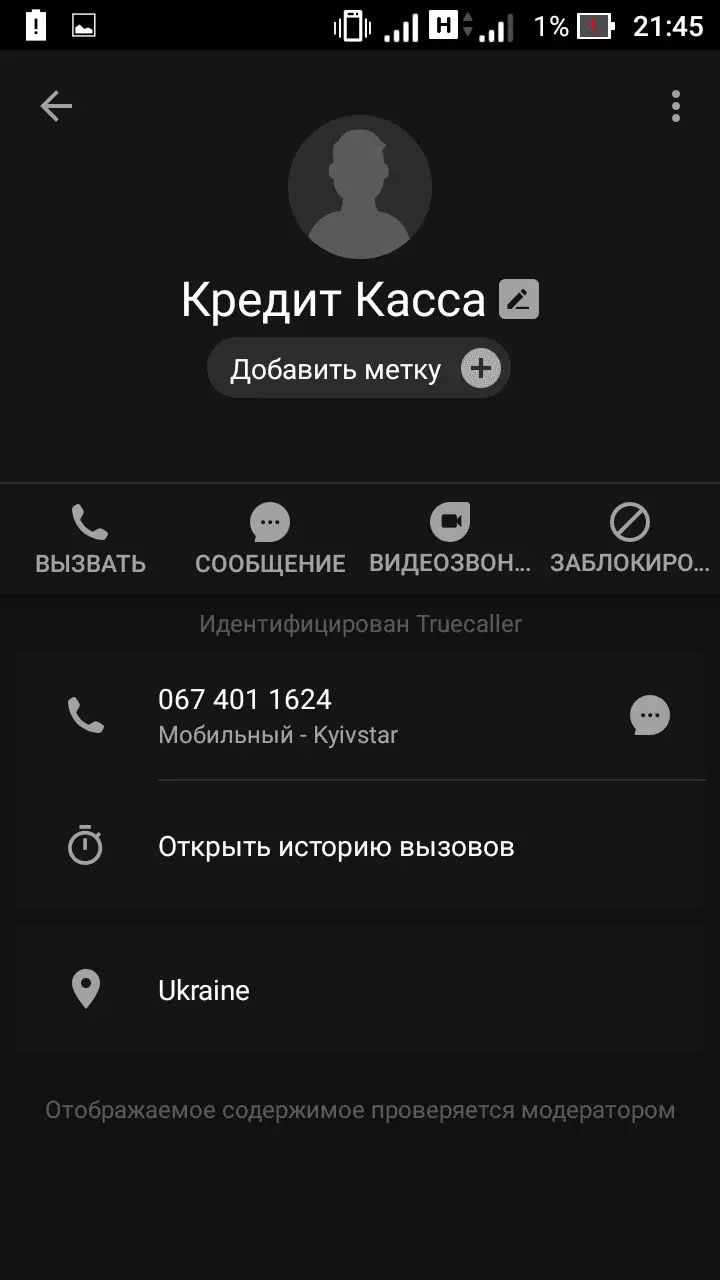720x1280 pixels.
Task: Message 067 401 1624 via bubble icon
Action: [650, 715]
